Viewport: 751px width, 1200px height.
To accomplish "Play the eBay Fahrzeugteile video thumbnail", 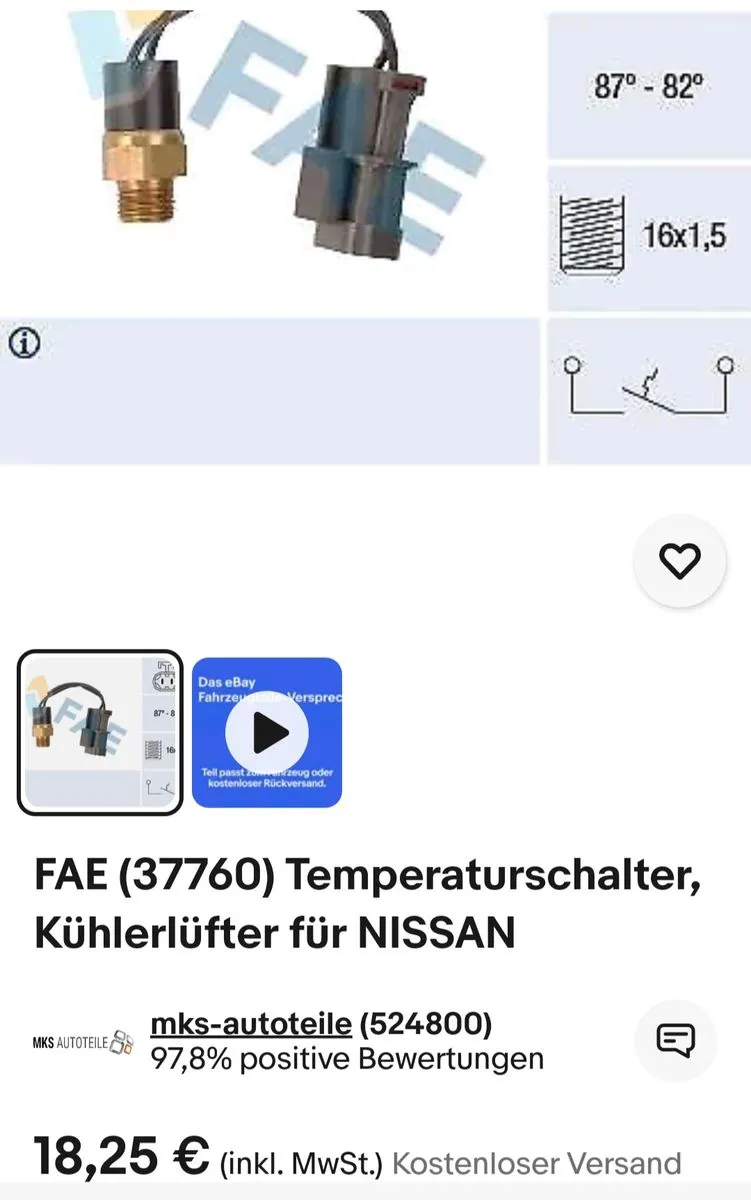I will (267, 732).
